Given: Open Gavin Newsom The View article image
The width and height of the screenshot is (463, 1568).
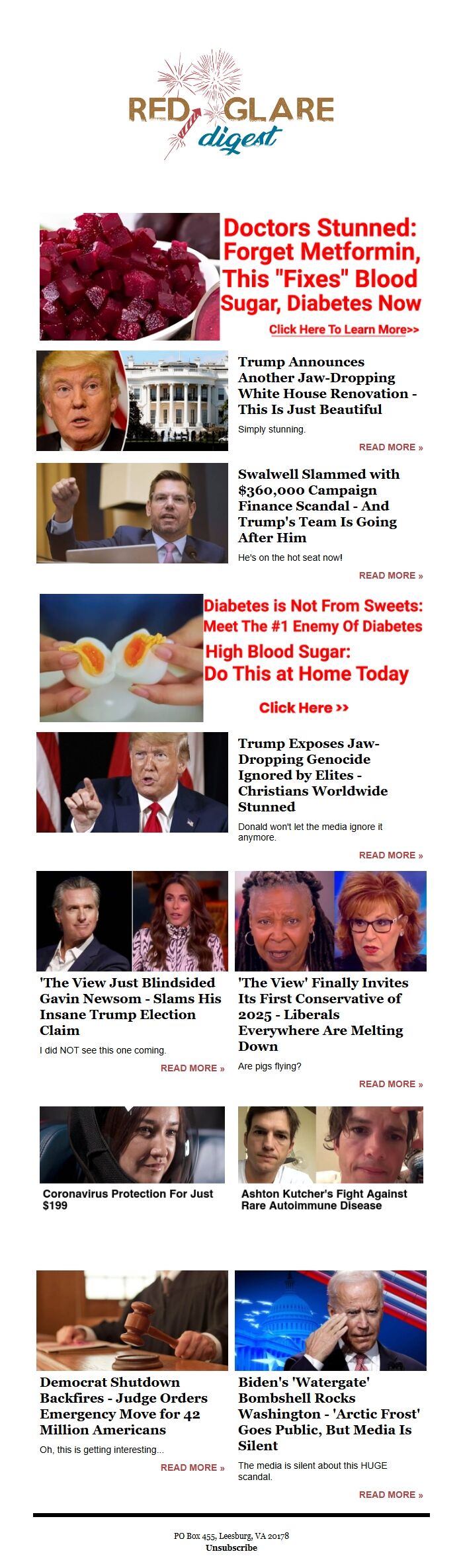Looking at the screenshot, I should coord(132,921).
